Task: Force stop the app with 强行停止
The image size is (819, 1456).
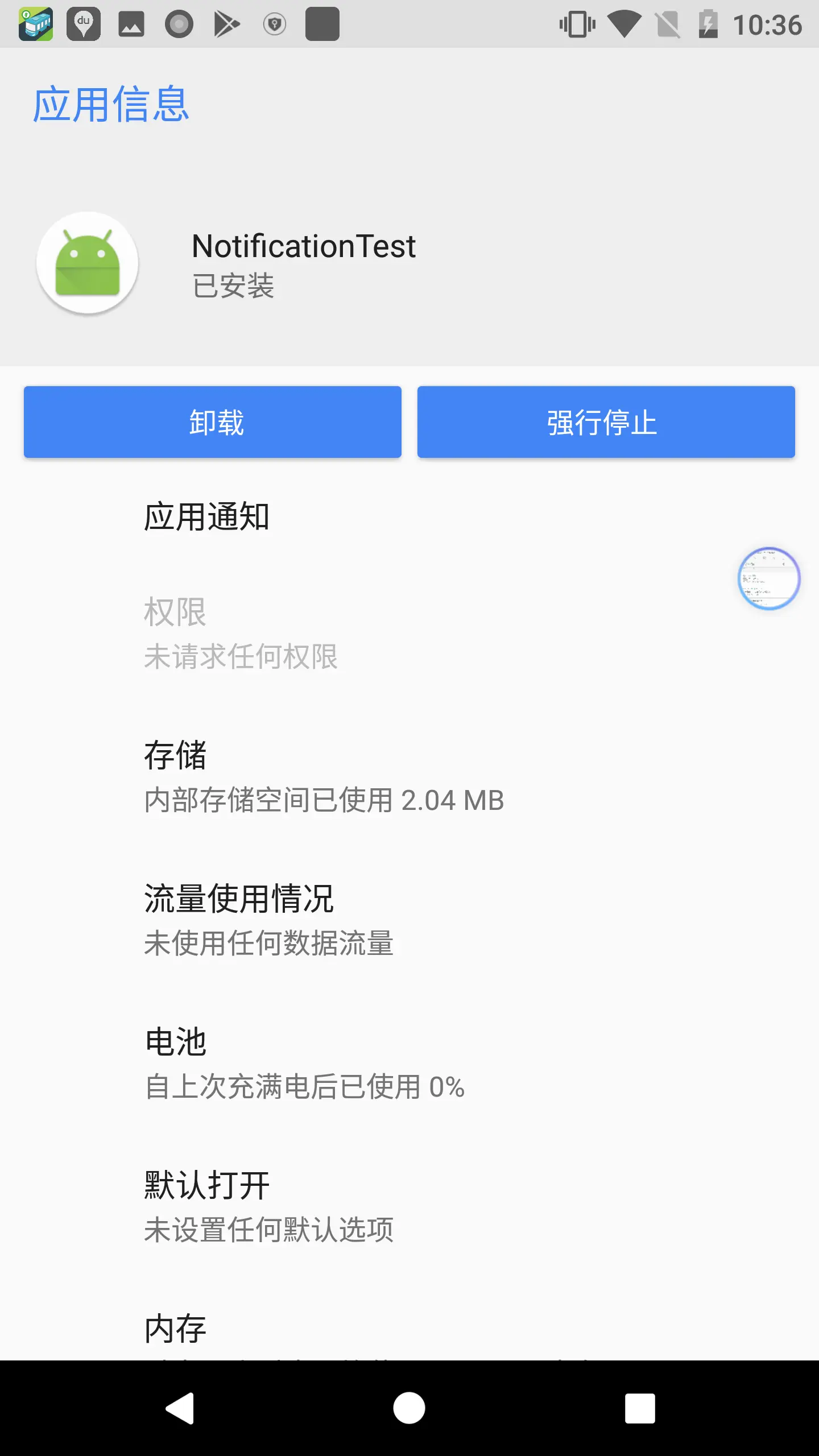Action: point(606,422)
